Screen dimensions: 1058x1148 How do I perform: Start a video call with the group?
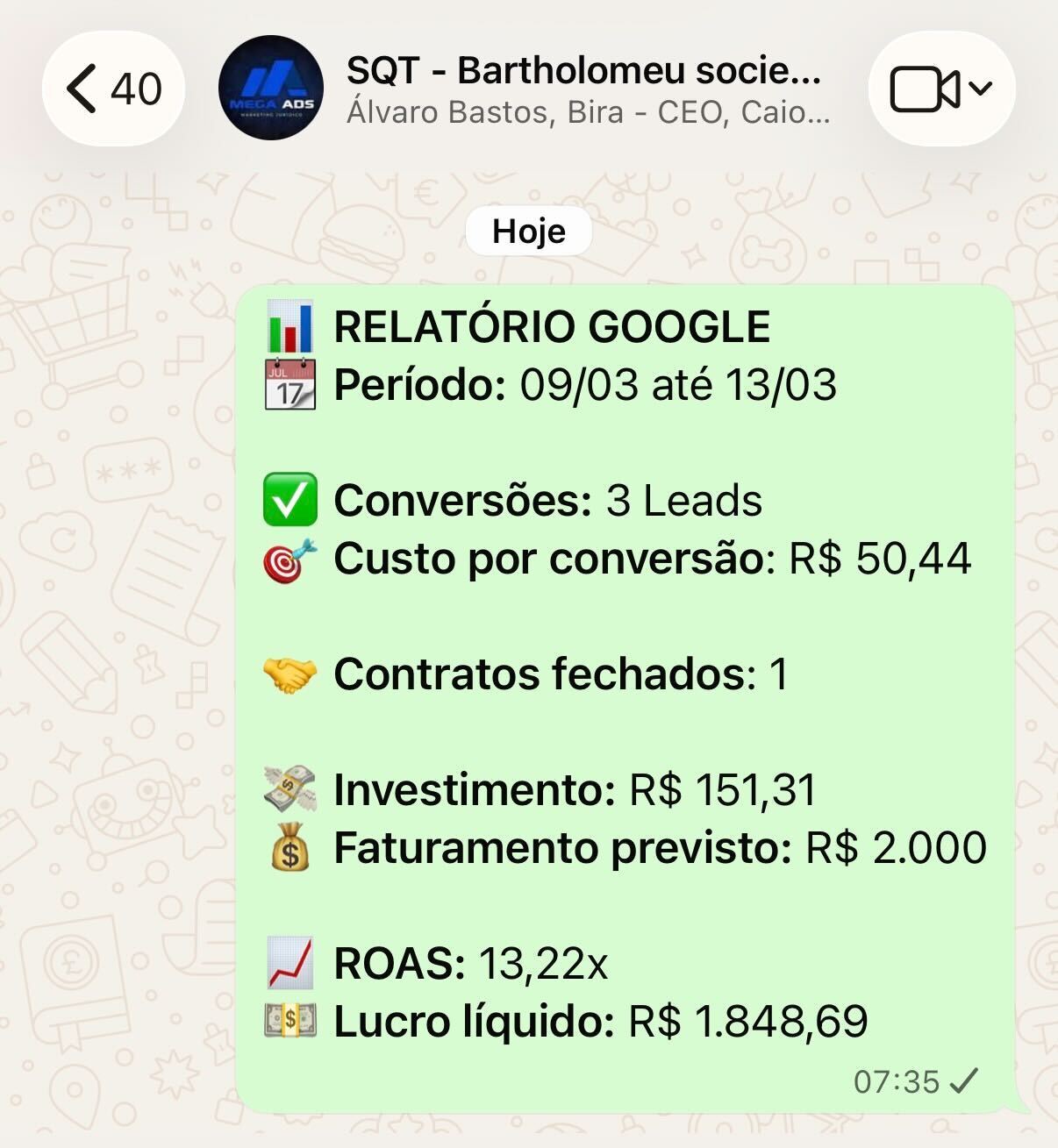click(x=940, y=89)
